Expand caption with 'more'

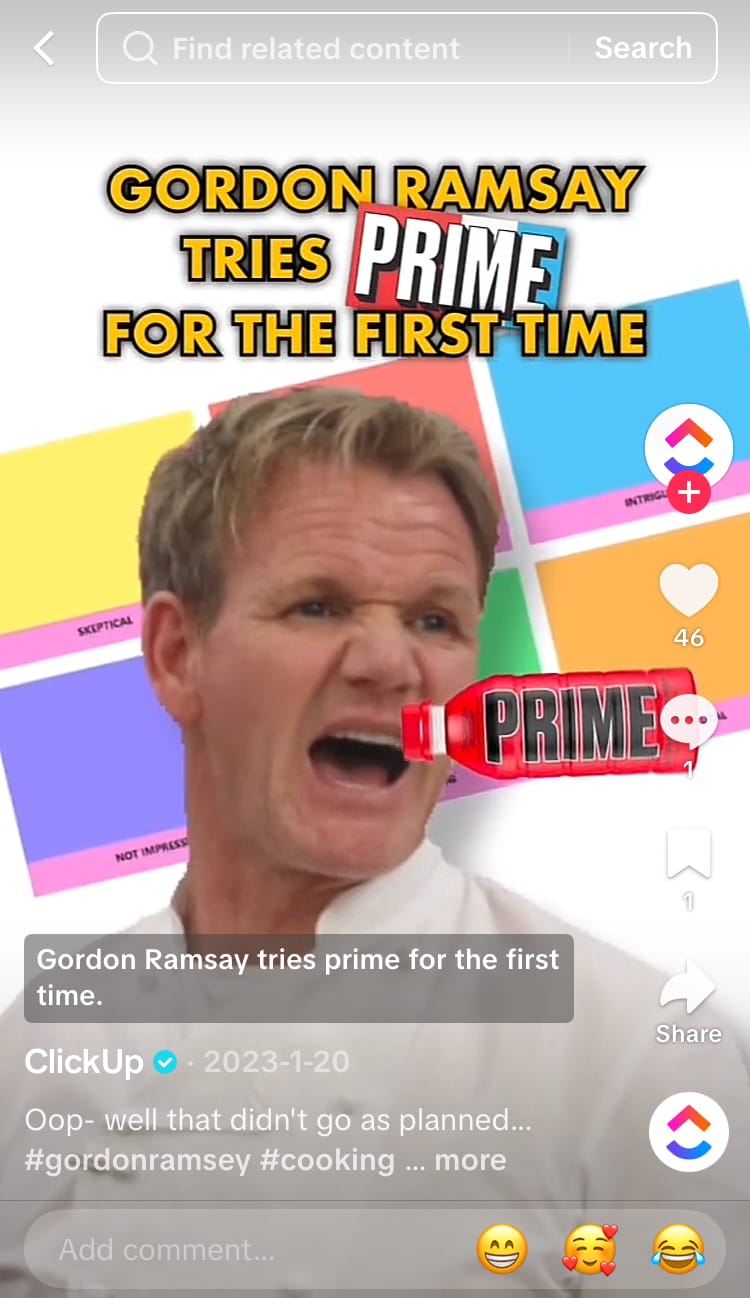click(470, 1160)
